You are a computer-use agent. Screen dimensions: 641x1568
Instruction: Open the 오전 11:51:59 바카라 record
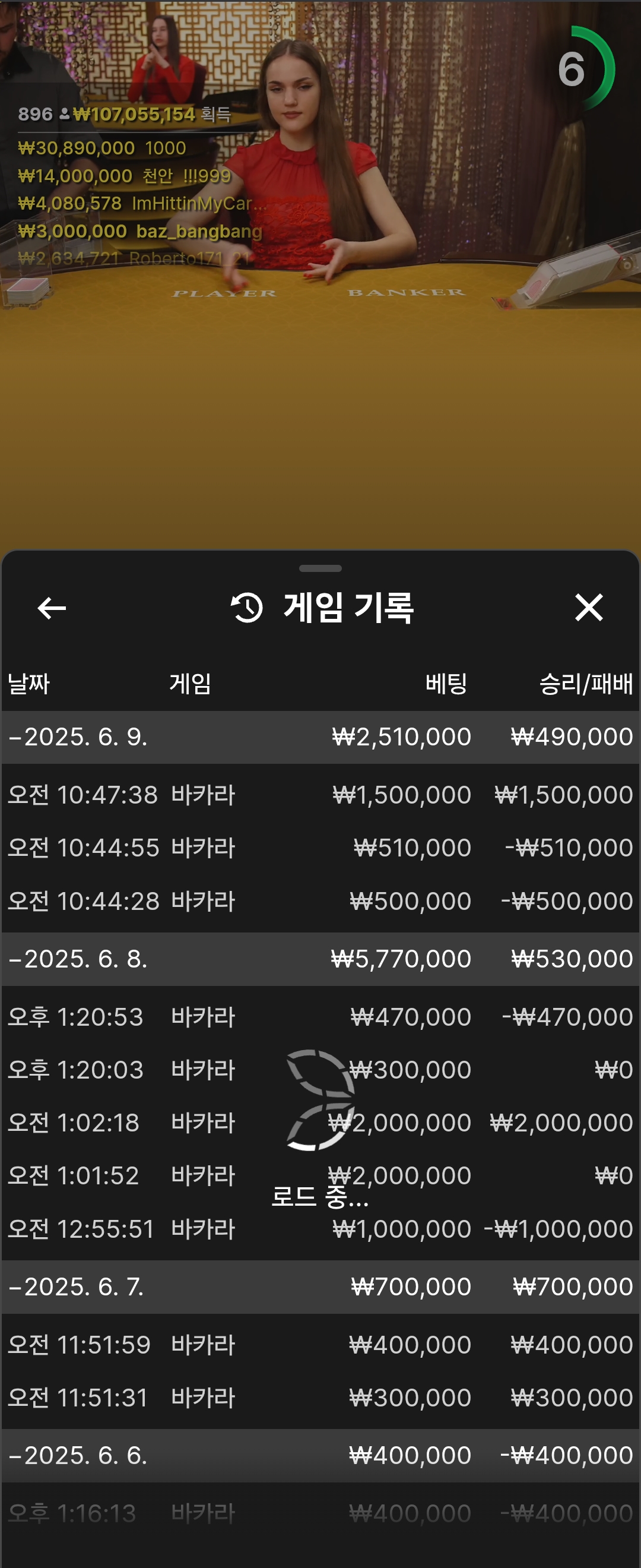pos(320,1344)
